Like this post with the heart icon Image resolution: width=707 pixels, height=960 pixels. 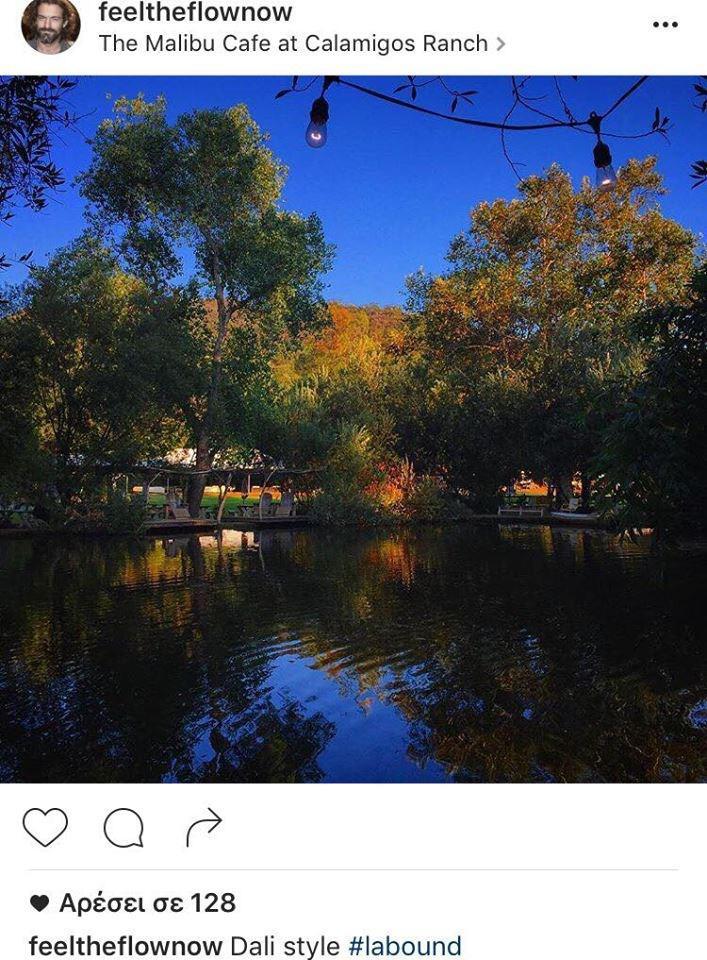tap(45, 827)
